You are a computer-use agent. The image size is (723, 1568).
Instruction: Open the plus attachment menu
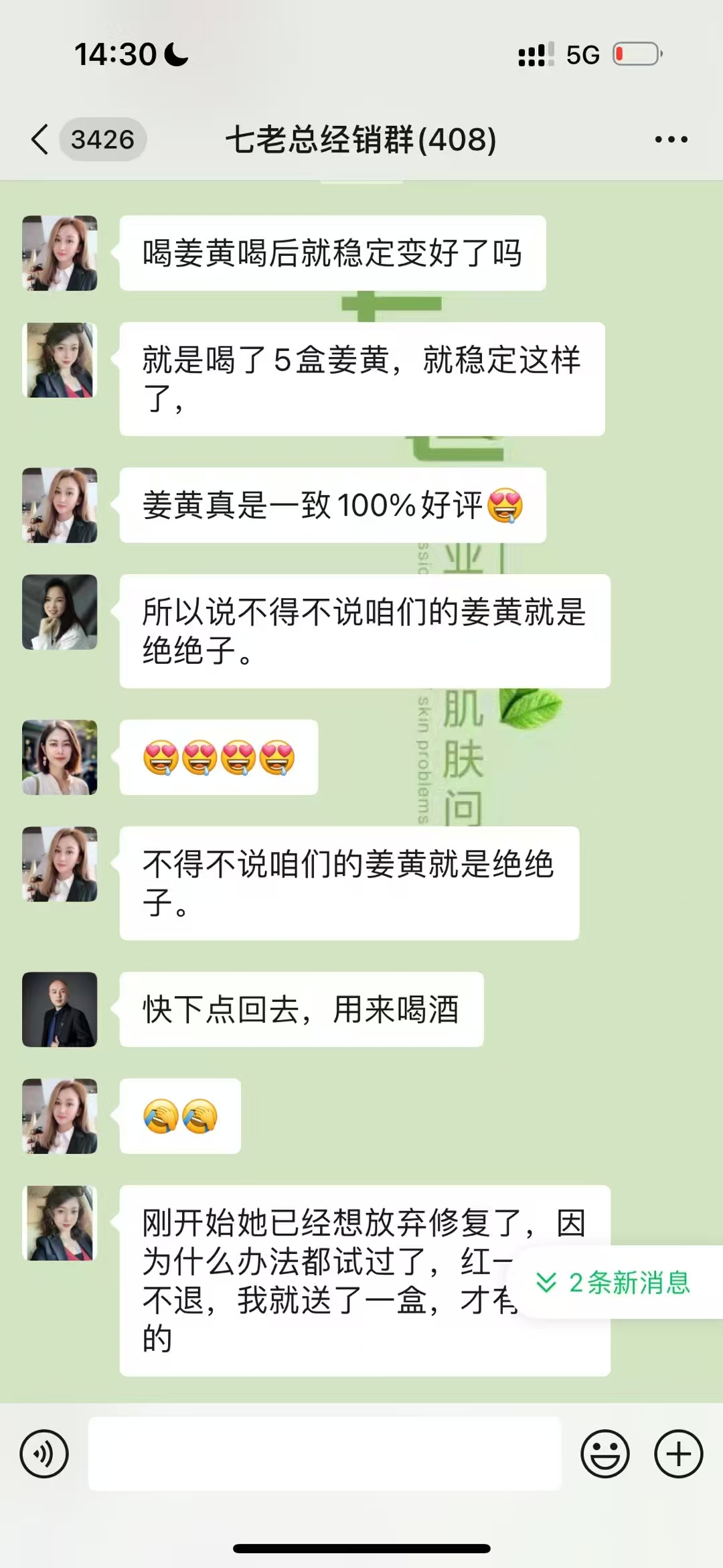pos(678,1453)
